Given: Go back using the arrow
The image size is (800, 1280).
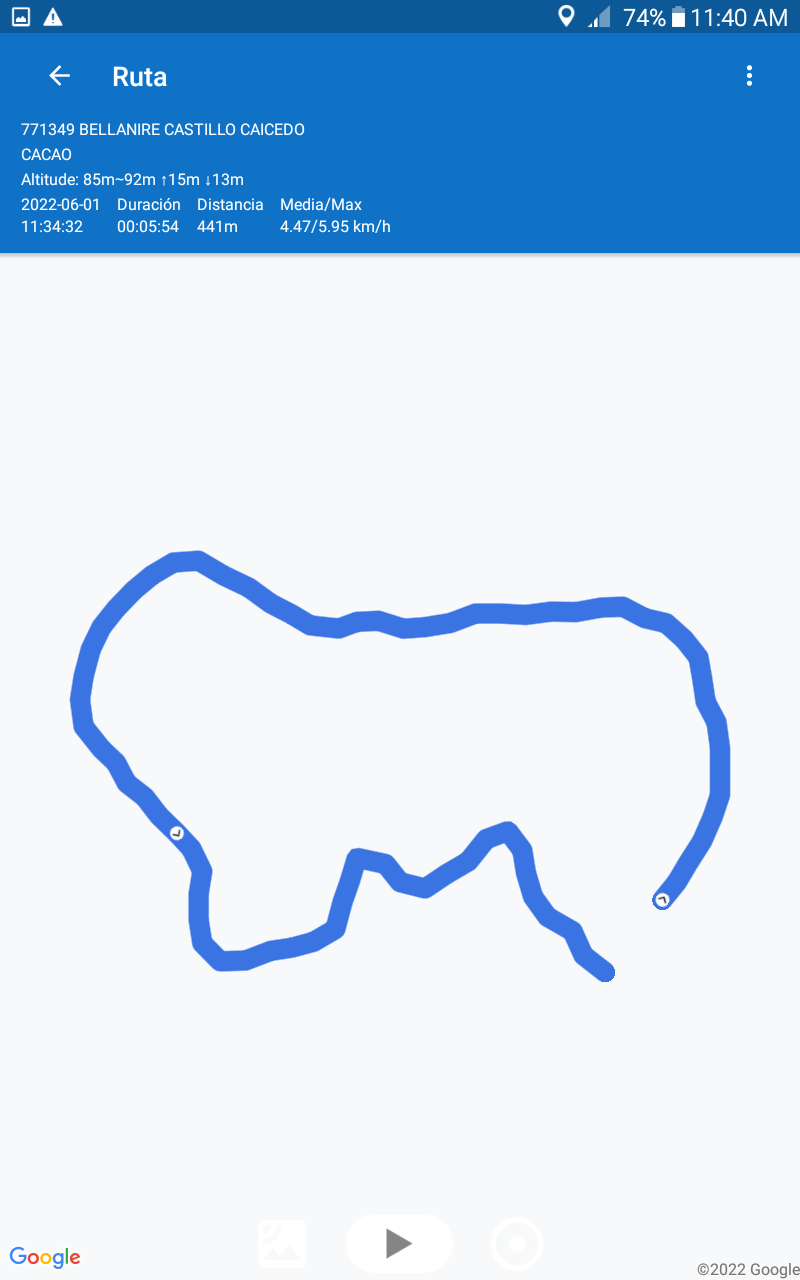Looking at the screenshot, I should click(x=59, y=76).
